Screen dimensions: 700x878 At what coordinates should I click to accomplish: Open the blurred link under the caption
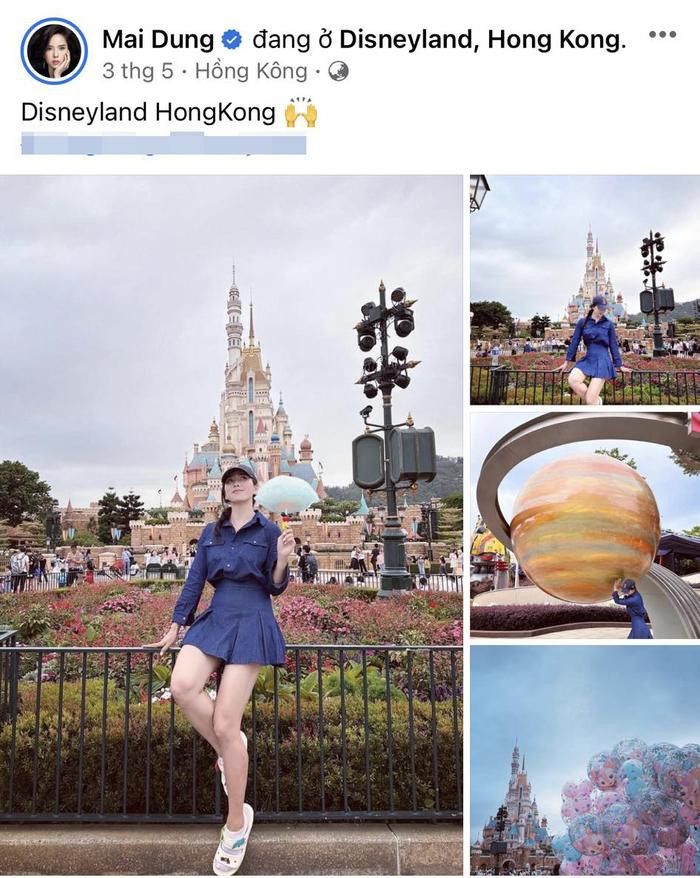tap(163, 144)
